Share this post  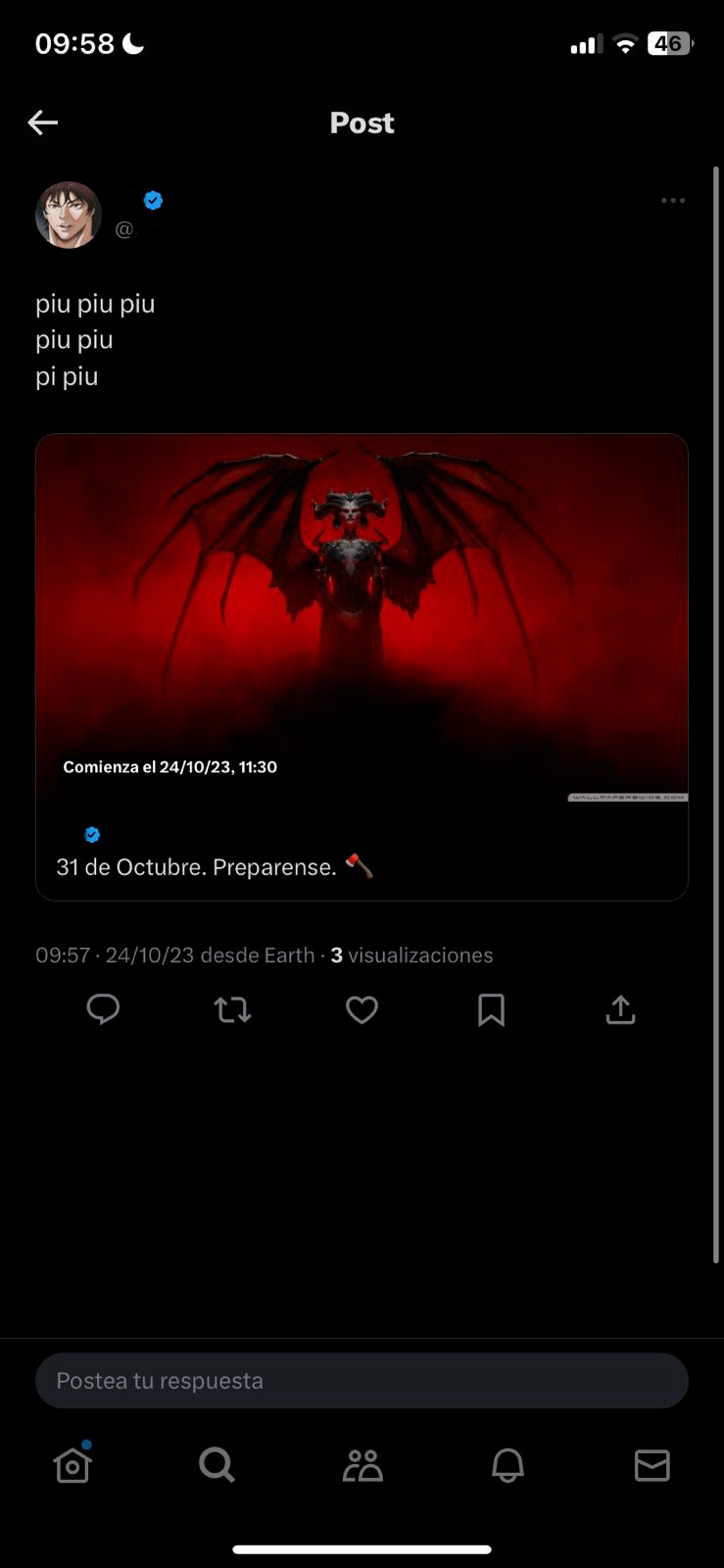(620, 1009)
